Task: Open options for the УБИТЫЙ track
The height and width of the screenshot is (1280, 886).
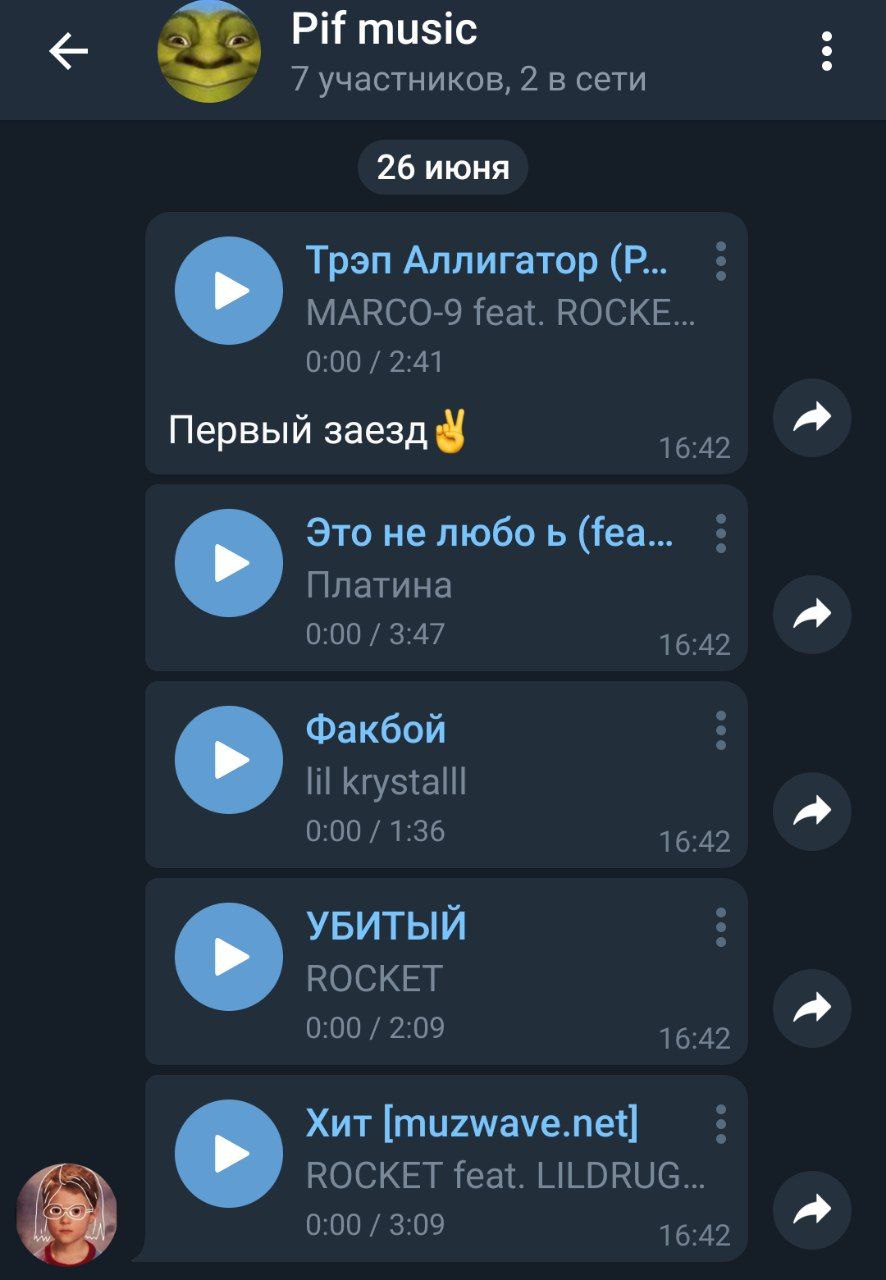Action: [720, 928]
